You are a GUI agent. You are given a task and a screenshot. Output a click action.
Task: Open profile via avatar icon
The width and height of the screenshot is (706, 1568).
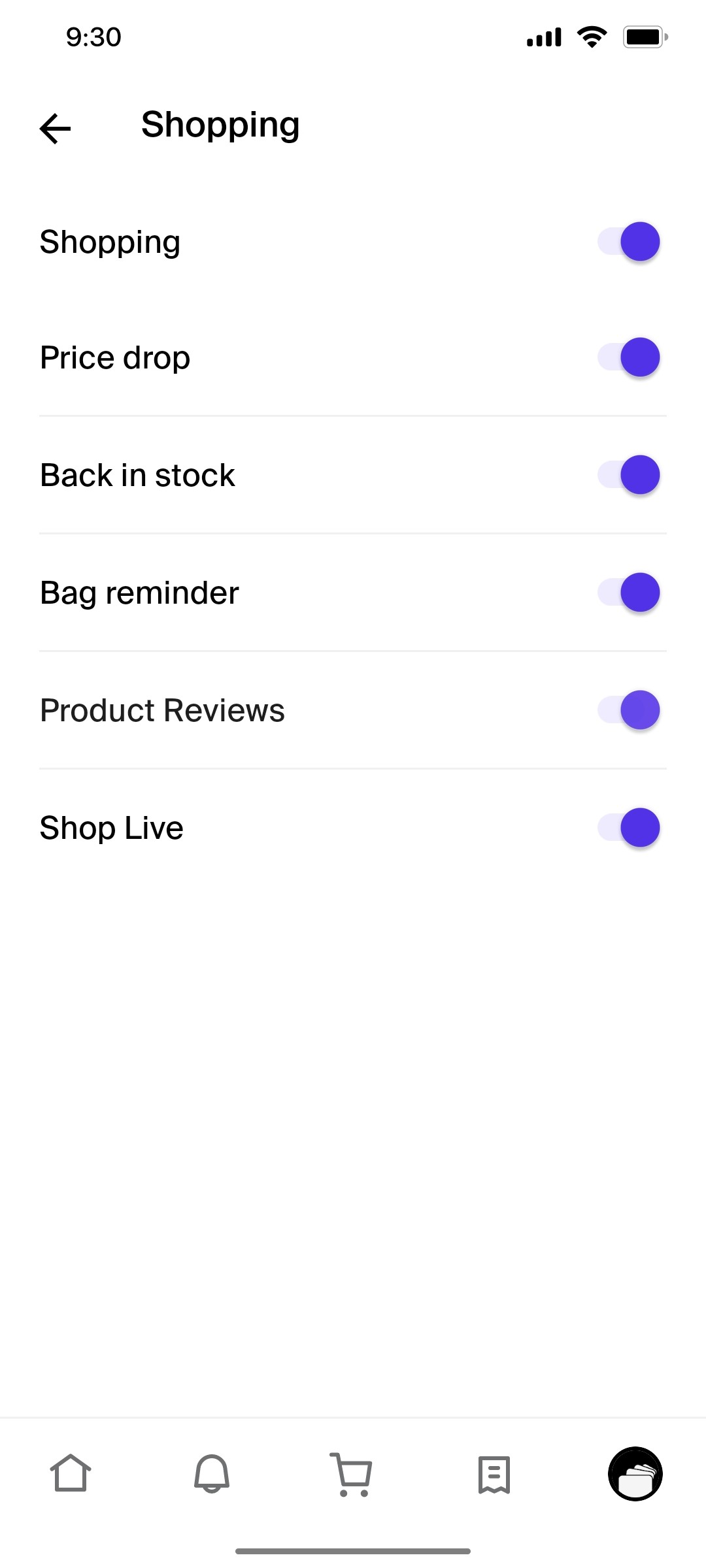(x=635, y=1474)
